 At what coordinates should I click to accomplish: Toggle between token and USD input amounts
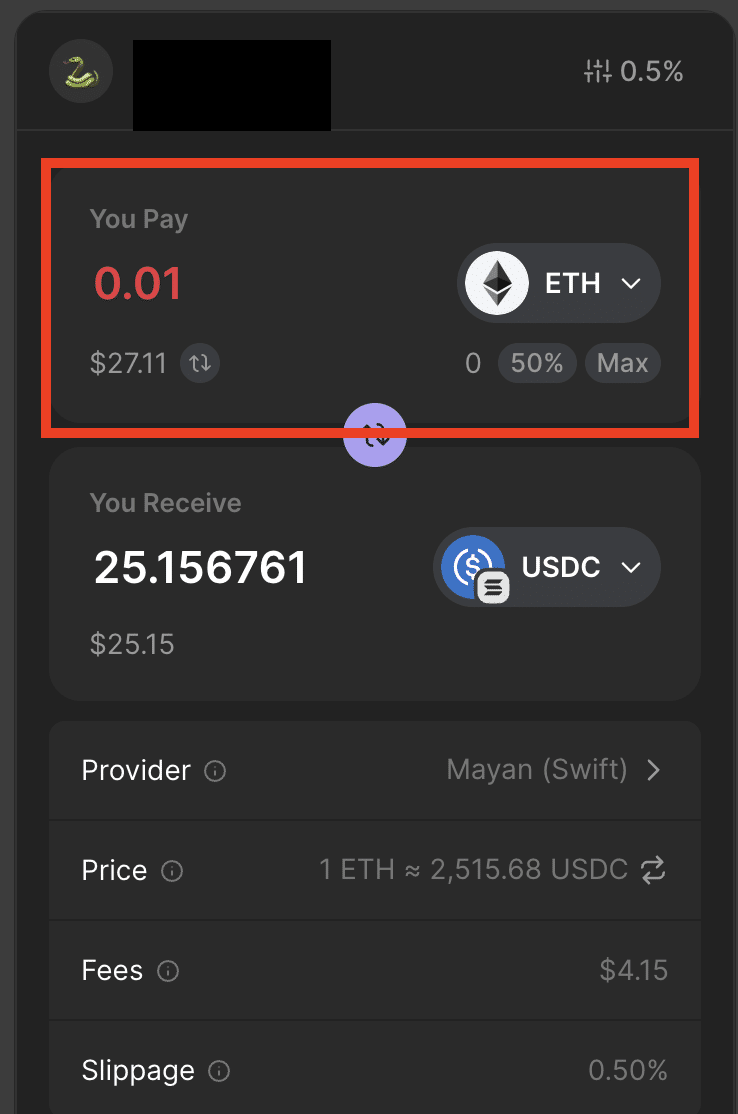199,363
